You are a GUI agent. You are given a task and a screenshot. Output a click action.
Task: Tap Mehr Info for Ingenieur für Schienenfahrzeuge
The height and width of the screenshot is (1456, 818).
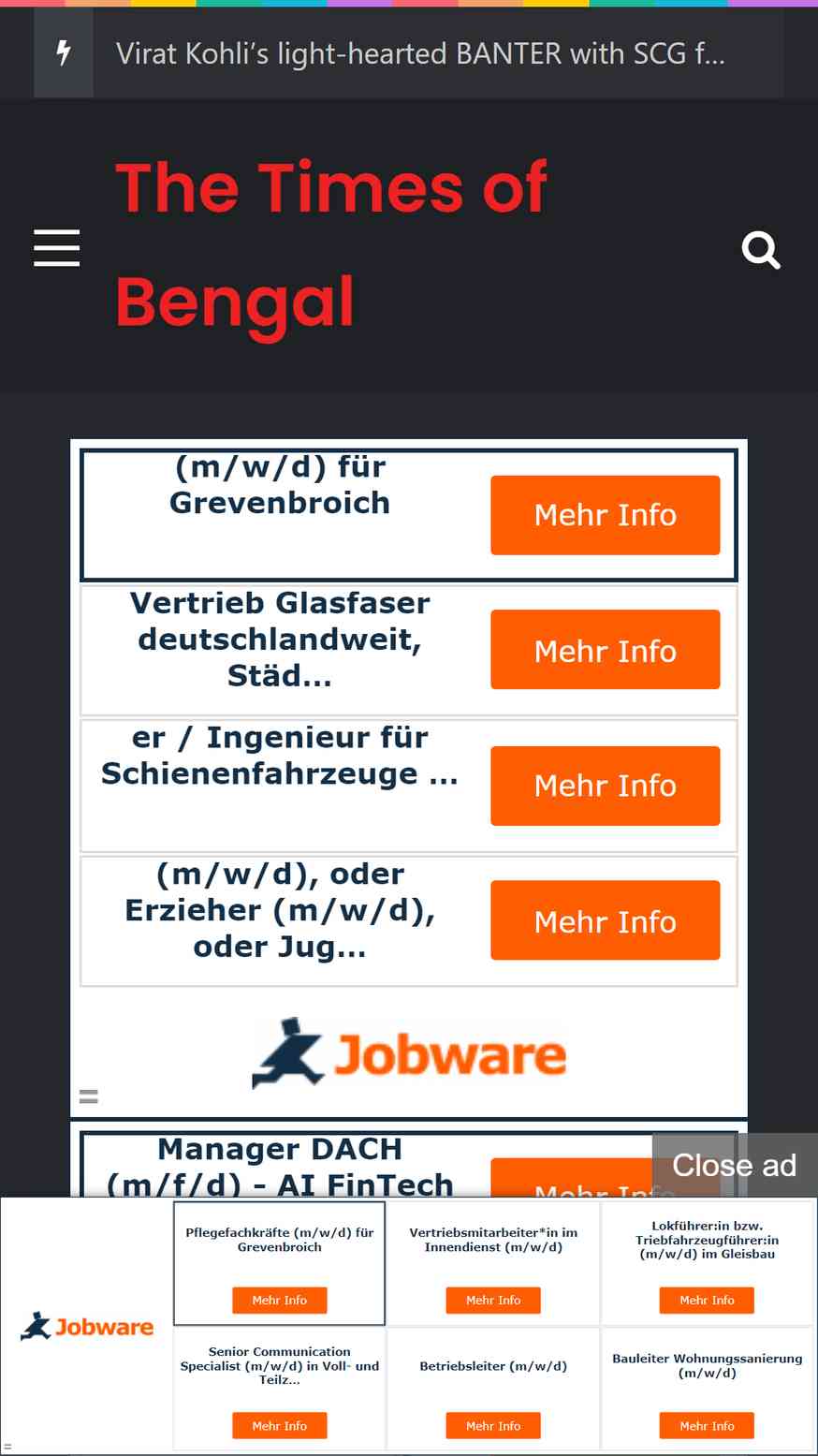606,786
